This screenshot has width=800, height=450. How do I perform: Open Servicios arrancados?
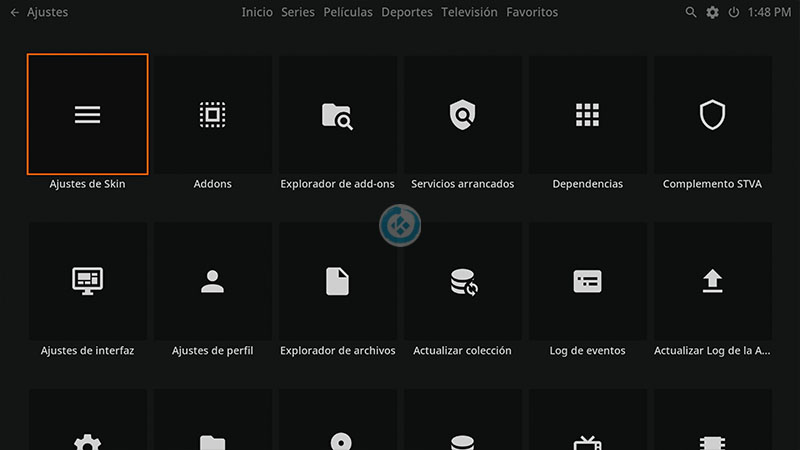462,115
